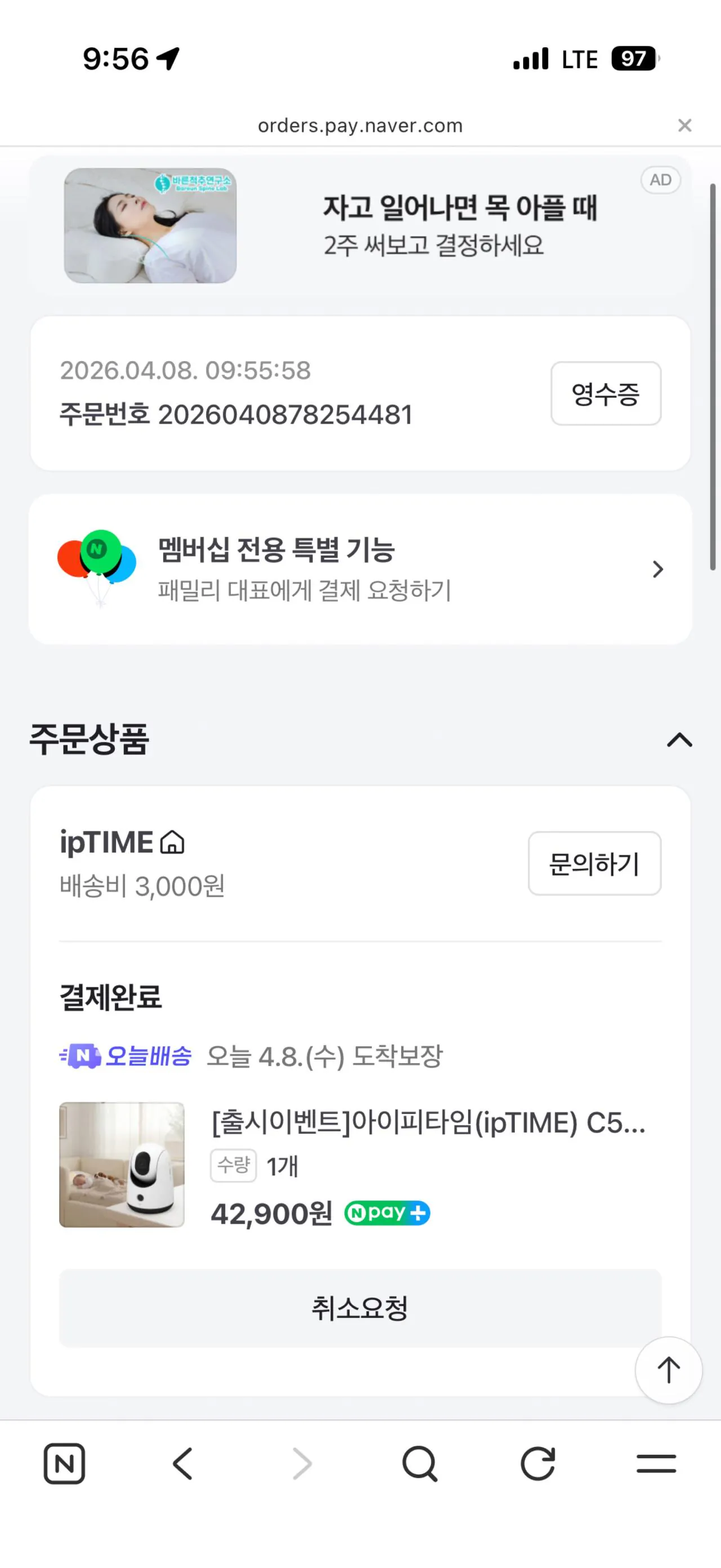This screenshot has width=721, height=1568.
Task: Reload the page with the refresh icon
Action: coord(538,1463)
